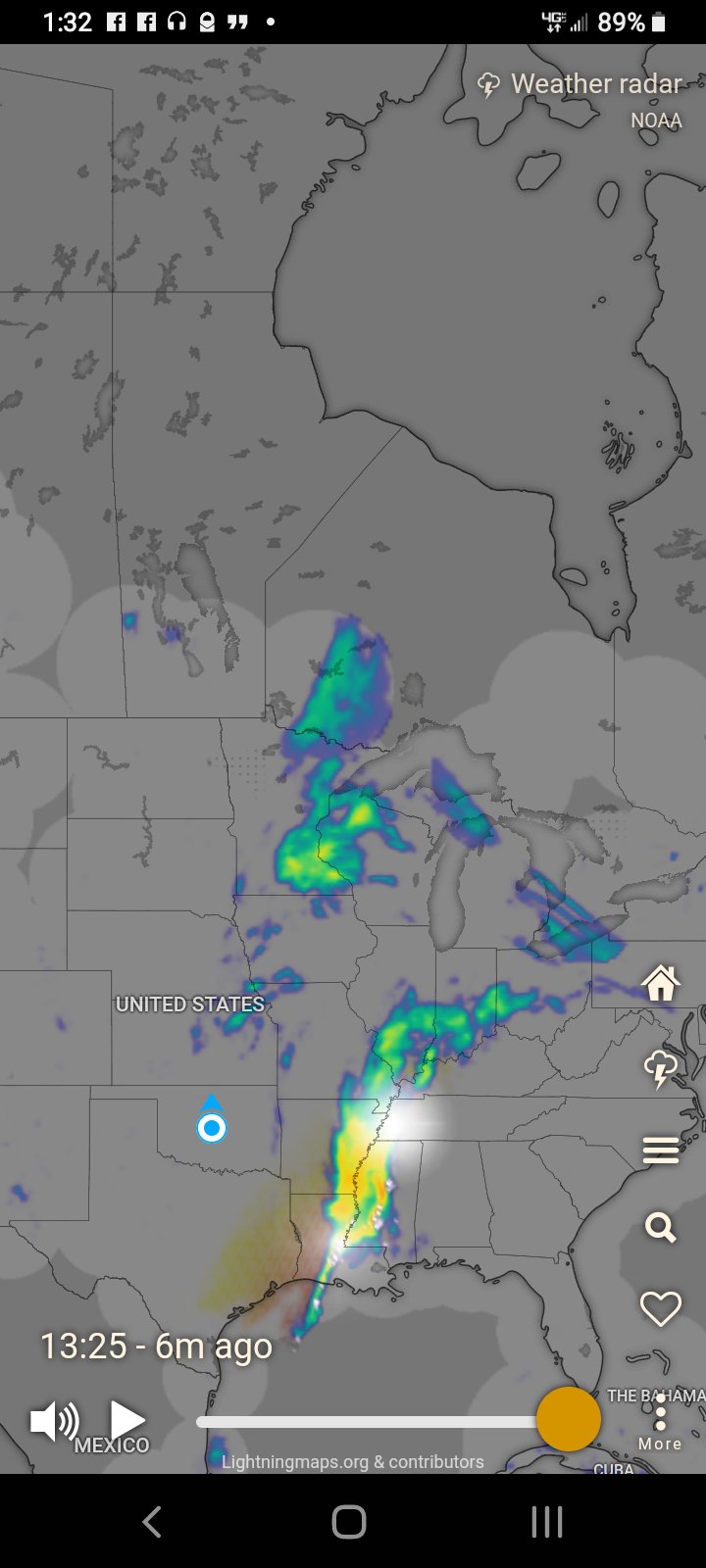Open the Lightningmaps.org & contributors attribution

pos(353,1462)
